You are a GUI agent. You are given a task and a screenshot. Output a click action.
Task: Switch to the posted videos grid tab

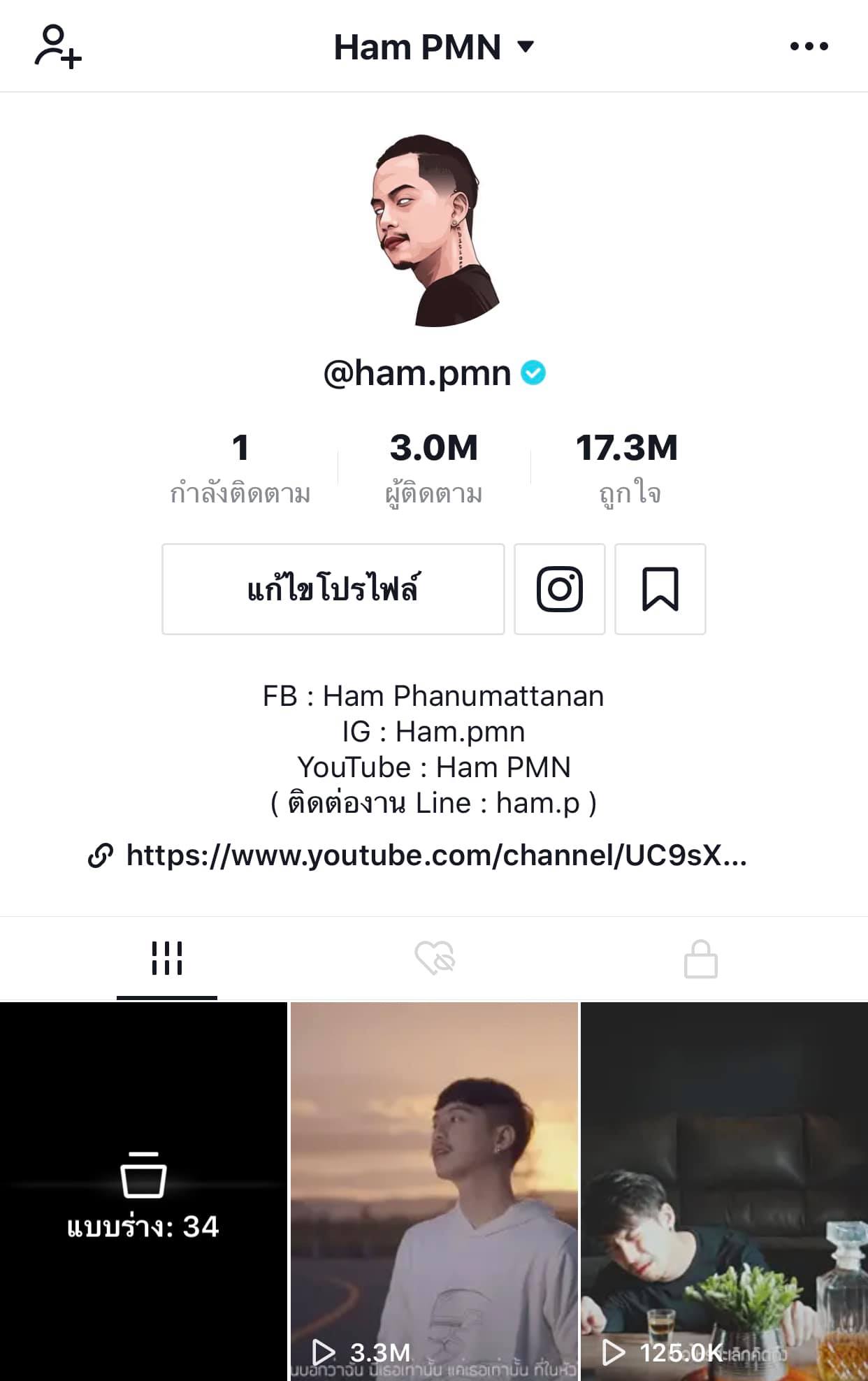coord(167,958)
